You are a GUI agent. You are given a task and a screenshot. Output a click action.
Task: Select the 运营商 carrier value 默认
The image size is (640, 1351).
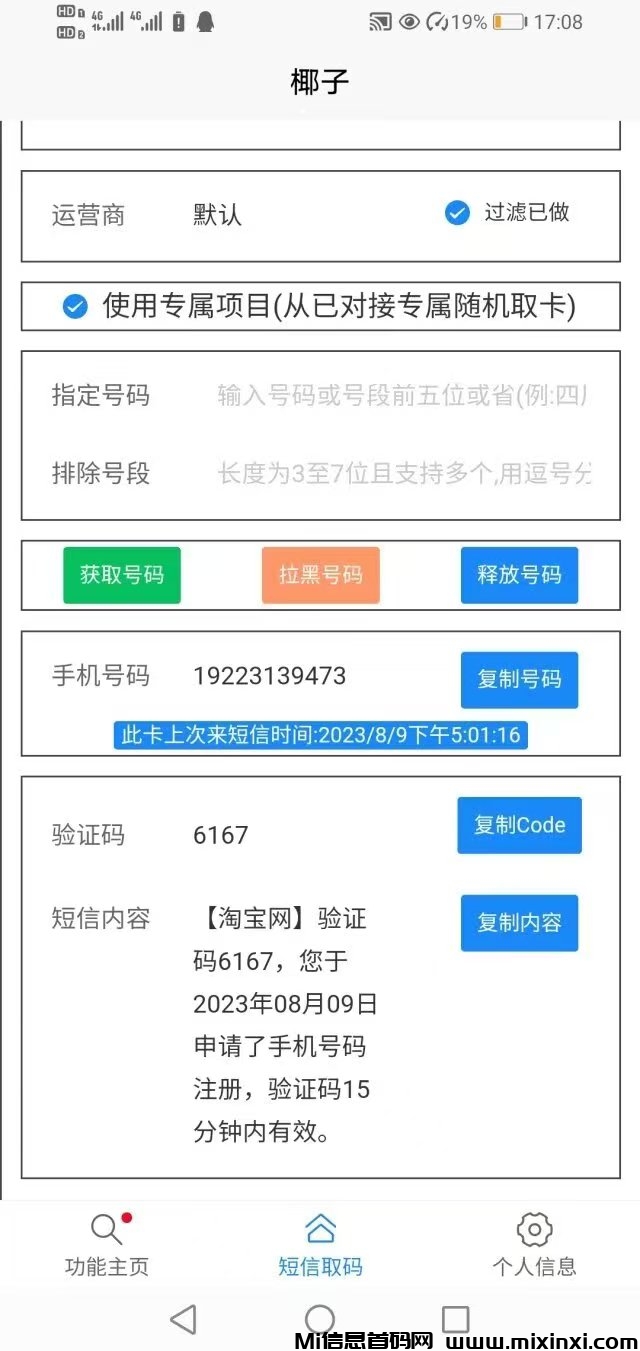217,214
